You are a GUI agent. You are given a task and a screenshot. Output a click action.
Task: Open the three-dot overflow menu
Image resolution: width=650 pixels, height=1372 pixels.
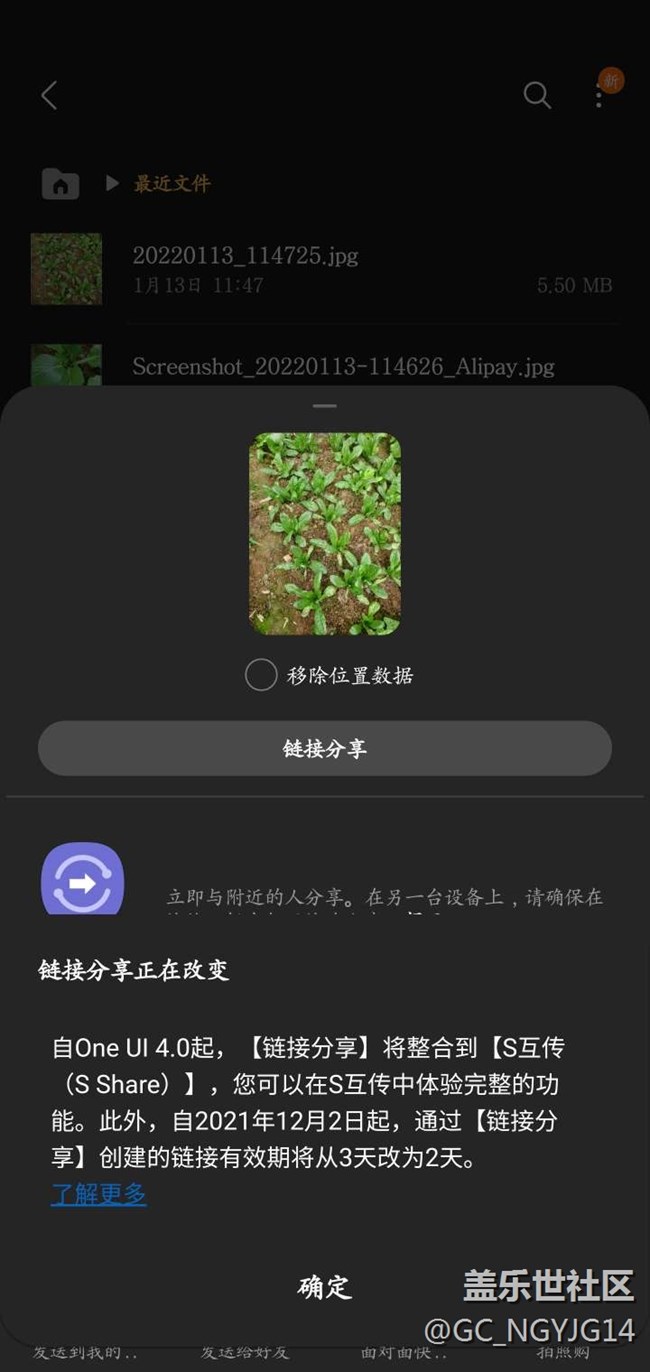[599, 96]
